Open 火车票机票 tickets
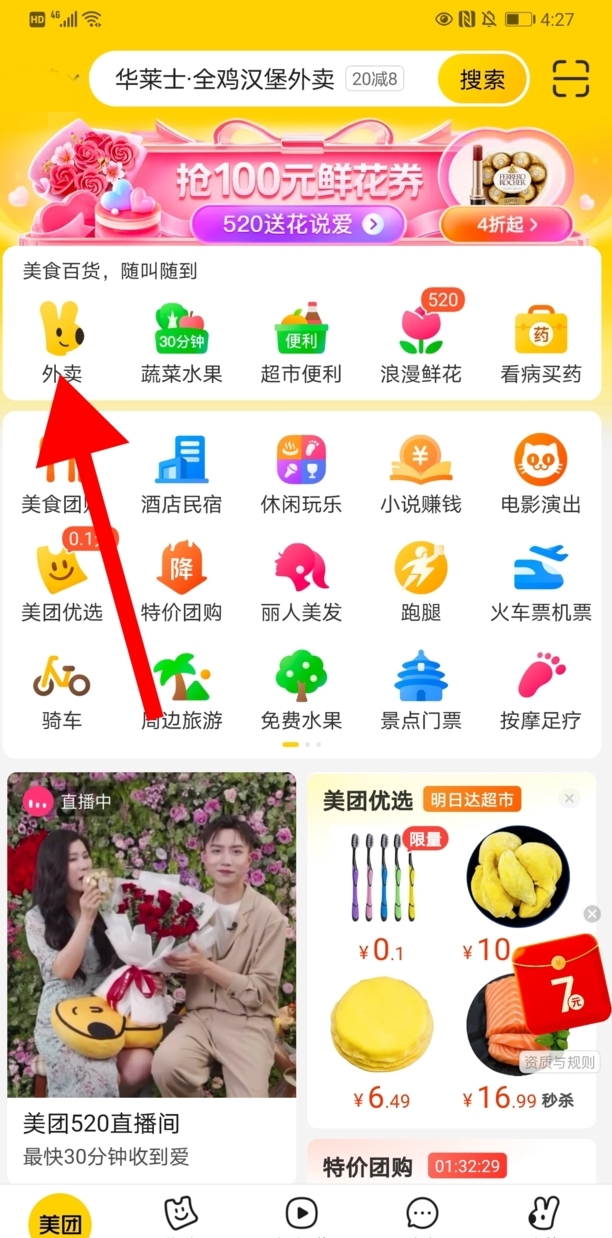The image size is (612, 1238). pos(541,581)
